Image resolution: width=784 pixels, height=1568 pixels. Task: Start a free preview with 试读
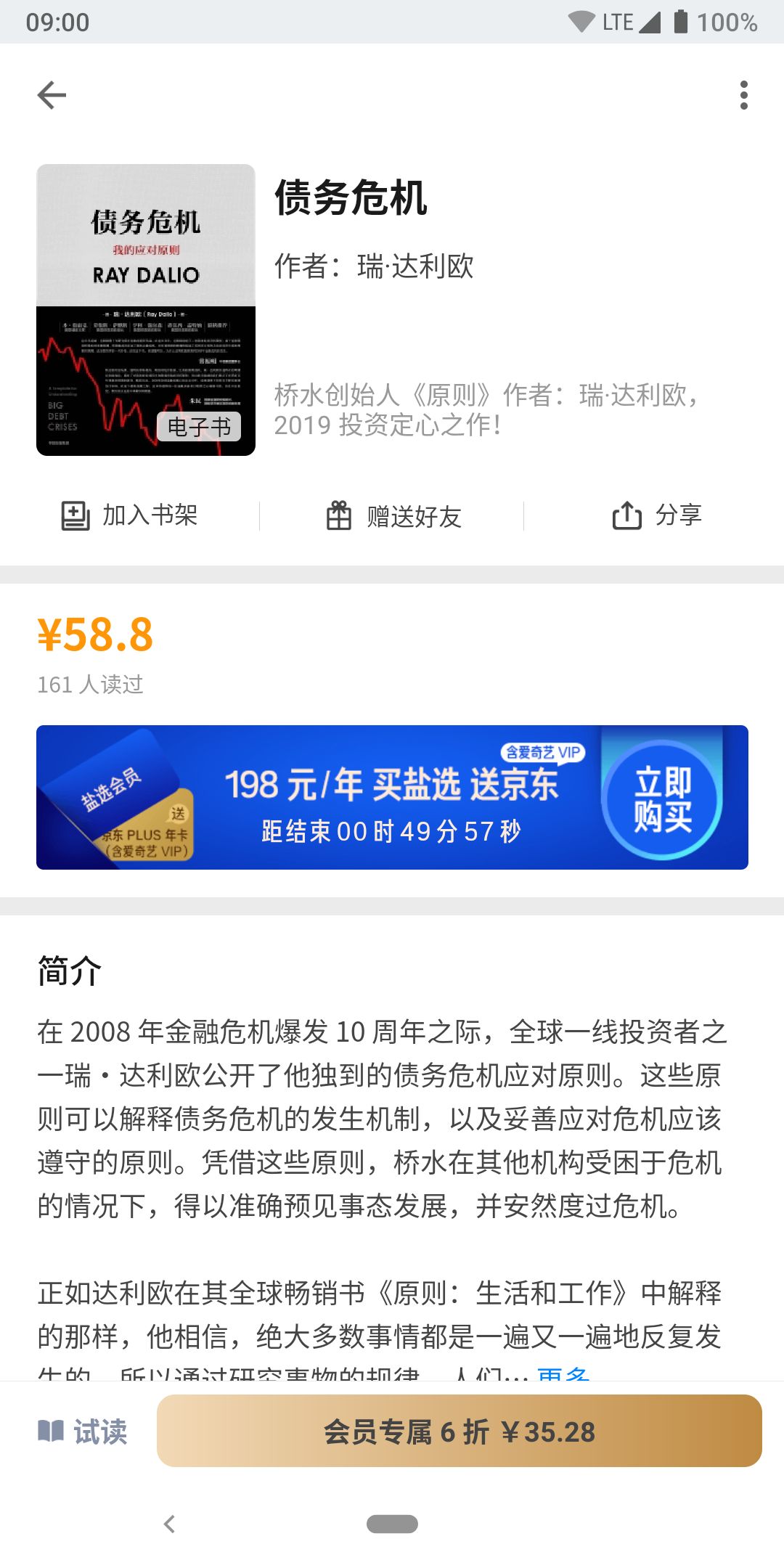(83, 1432)
